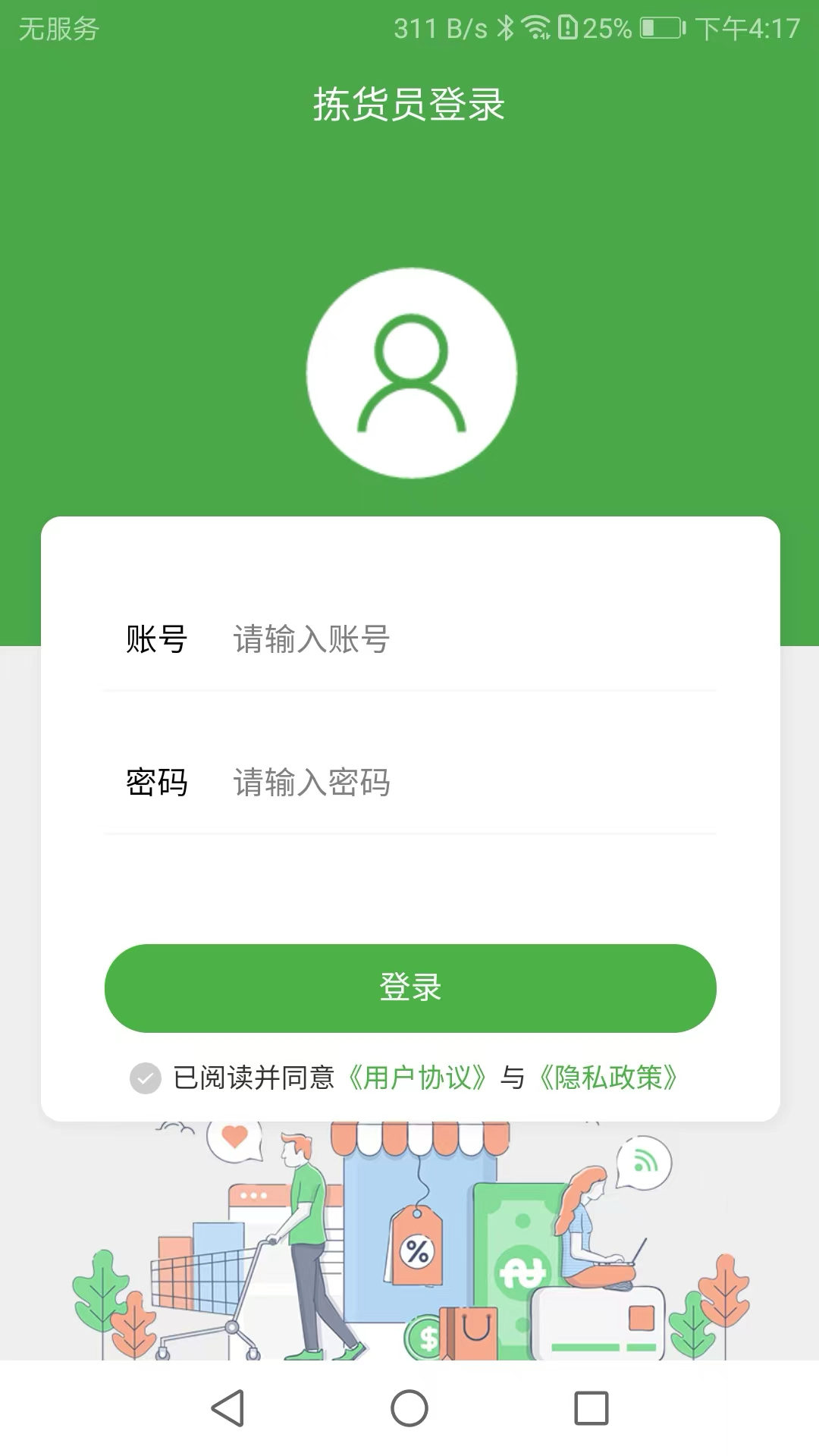Open the 《隐私政策》 link
Viewport: 819px width, 1456px height.
click(608, 1078)
